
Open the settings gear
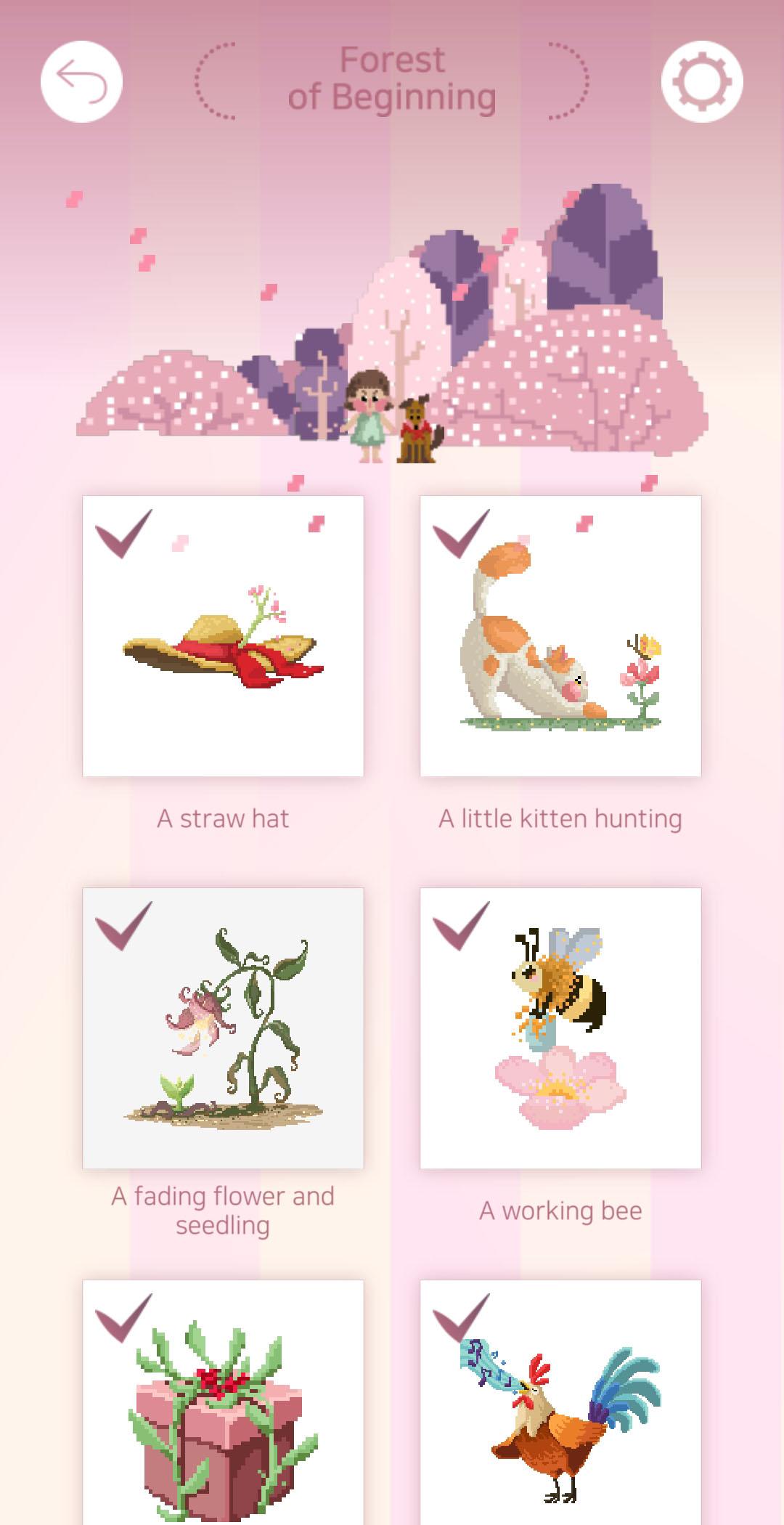[x=701, y=81]
